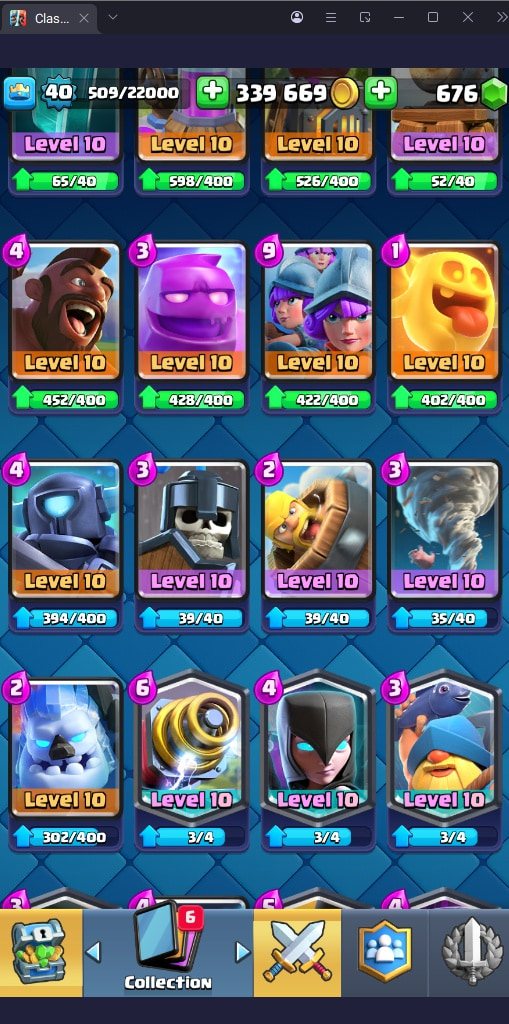Switch to the Battle crossed swords tab
This screenshot has height=1024, width=509.
pos(297,953)
